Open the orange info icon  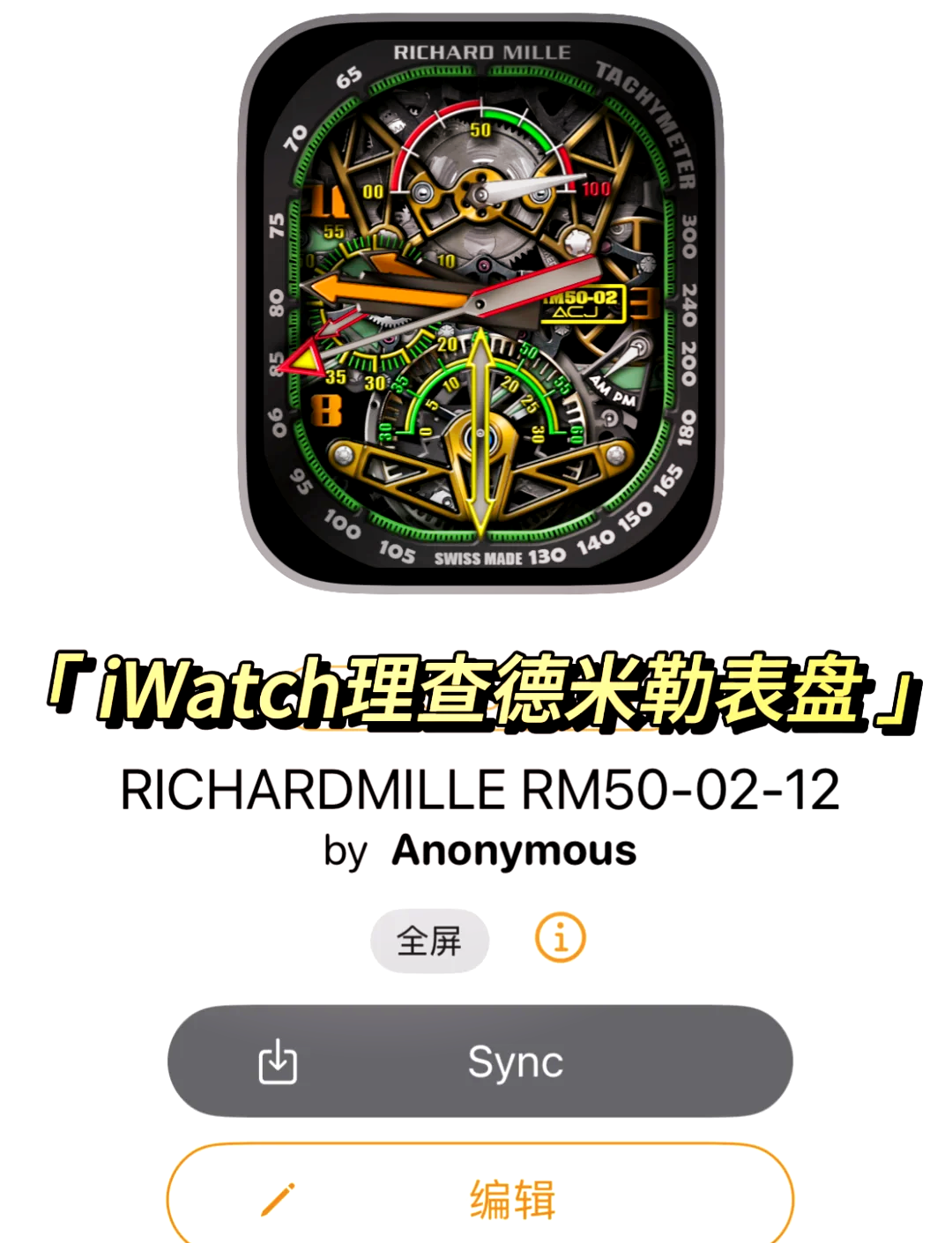[x=560, y=937]
